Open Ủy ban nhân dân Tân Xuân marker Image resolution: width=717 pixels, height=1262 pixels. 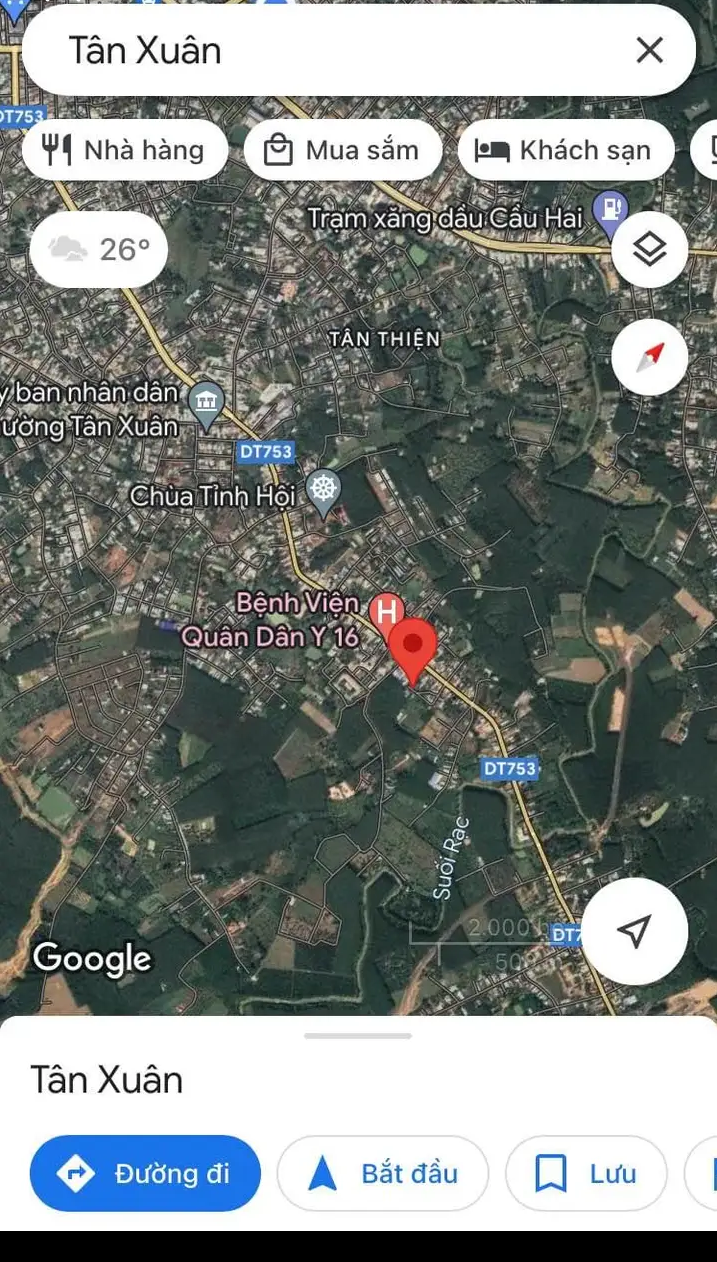point(206,402)
